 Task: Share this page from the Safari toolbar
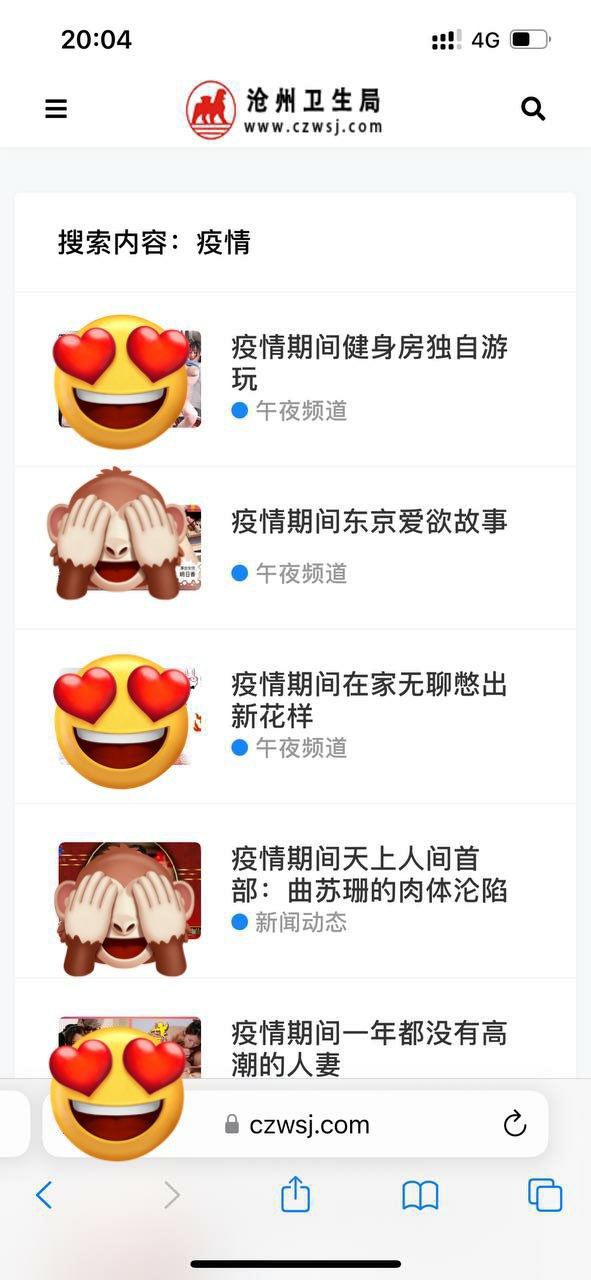(x=295, y=1193)
